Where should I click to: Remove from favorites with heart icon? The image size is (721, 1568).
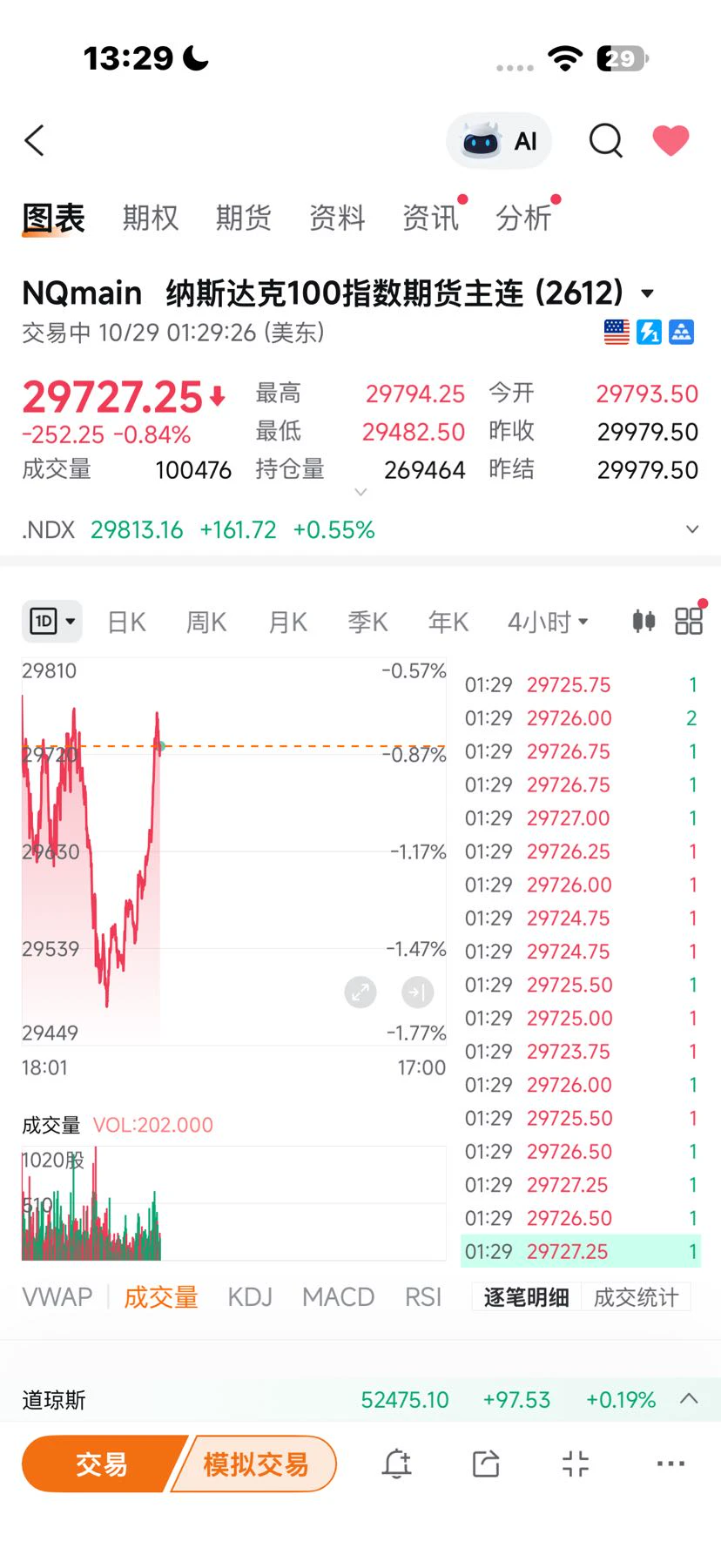670,140
